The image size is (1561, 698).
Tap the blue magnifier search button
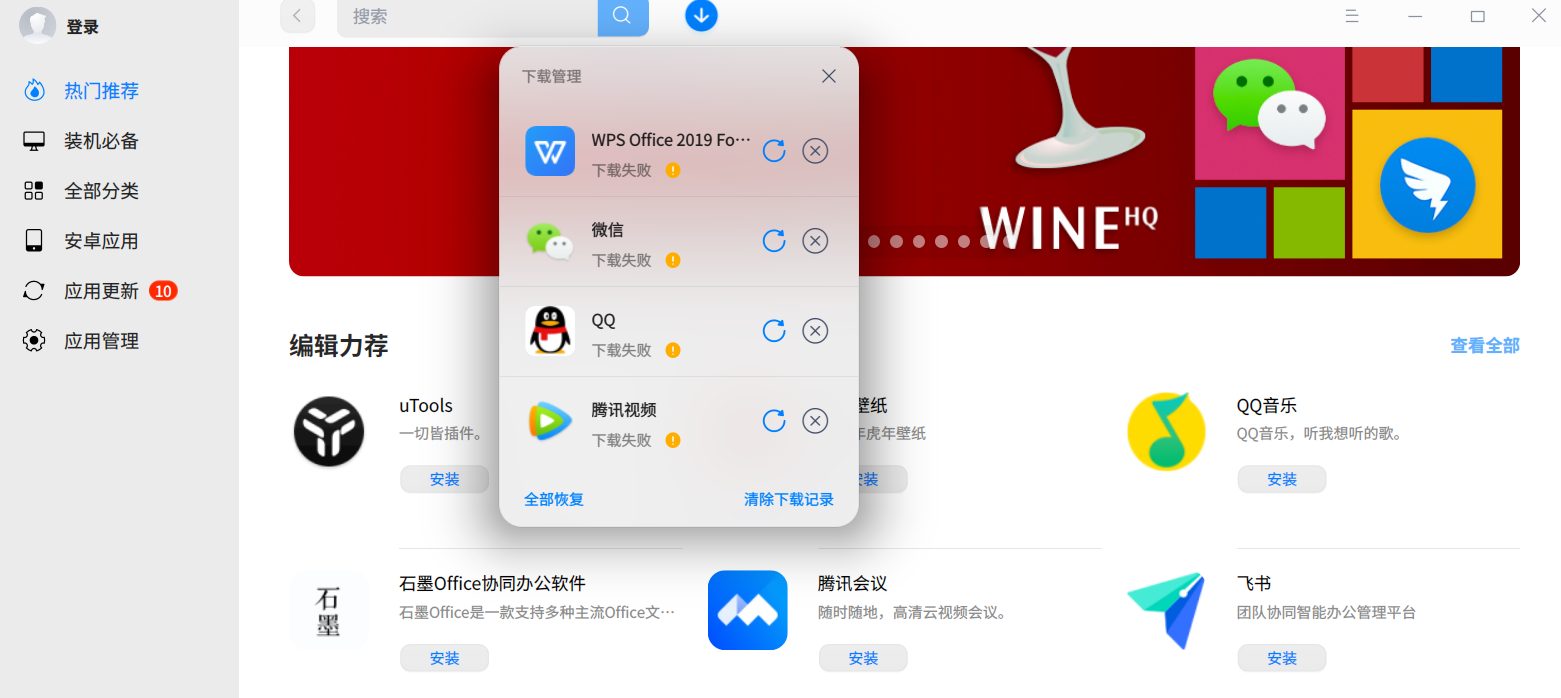(622, 16)
